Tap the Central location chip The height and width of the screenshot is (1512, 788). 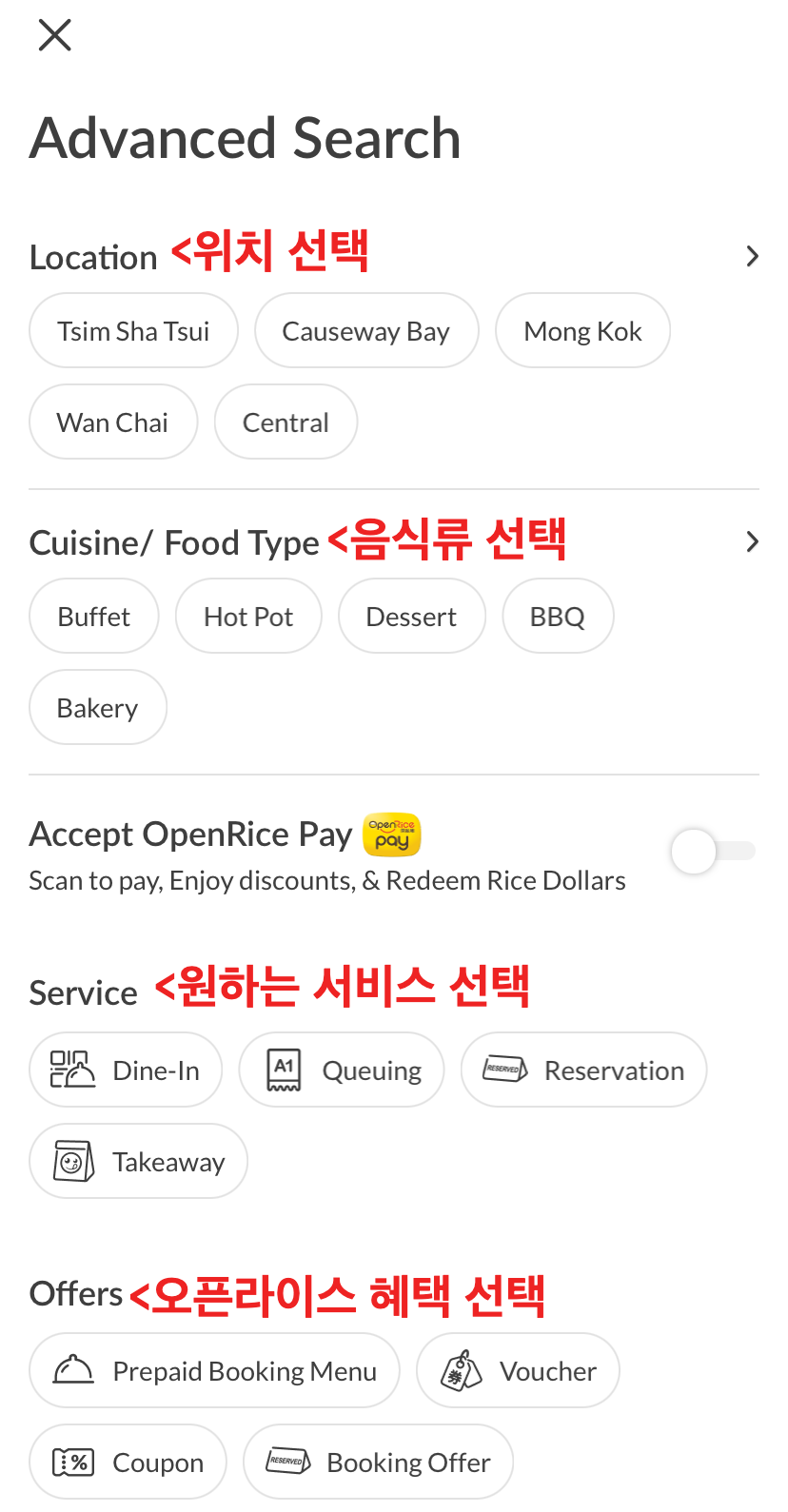286,422
